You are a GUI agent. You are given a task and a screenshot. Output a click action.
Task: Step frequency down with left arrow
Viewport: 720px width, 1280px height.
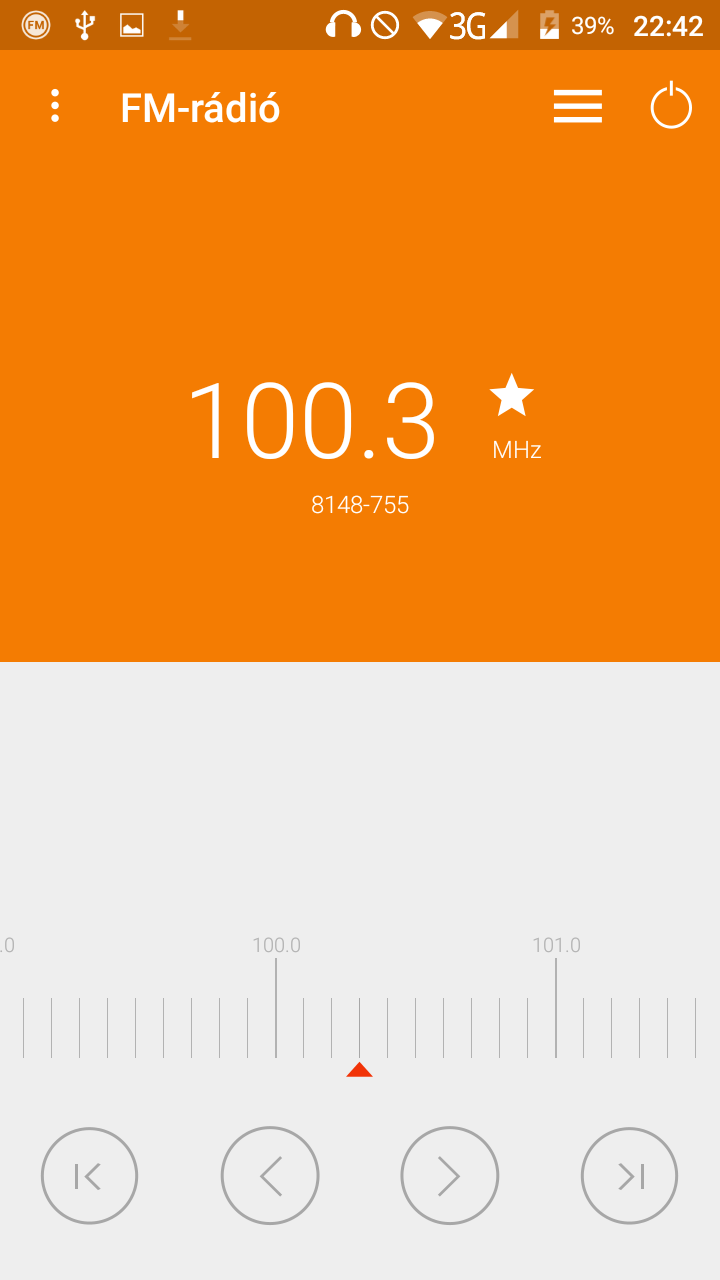pos(270,1176)
